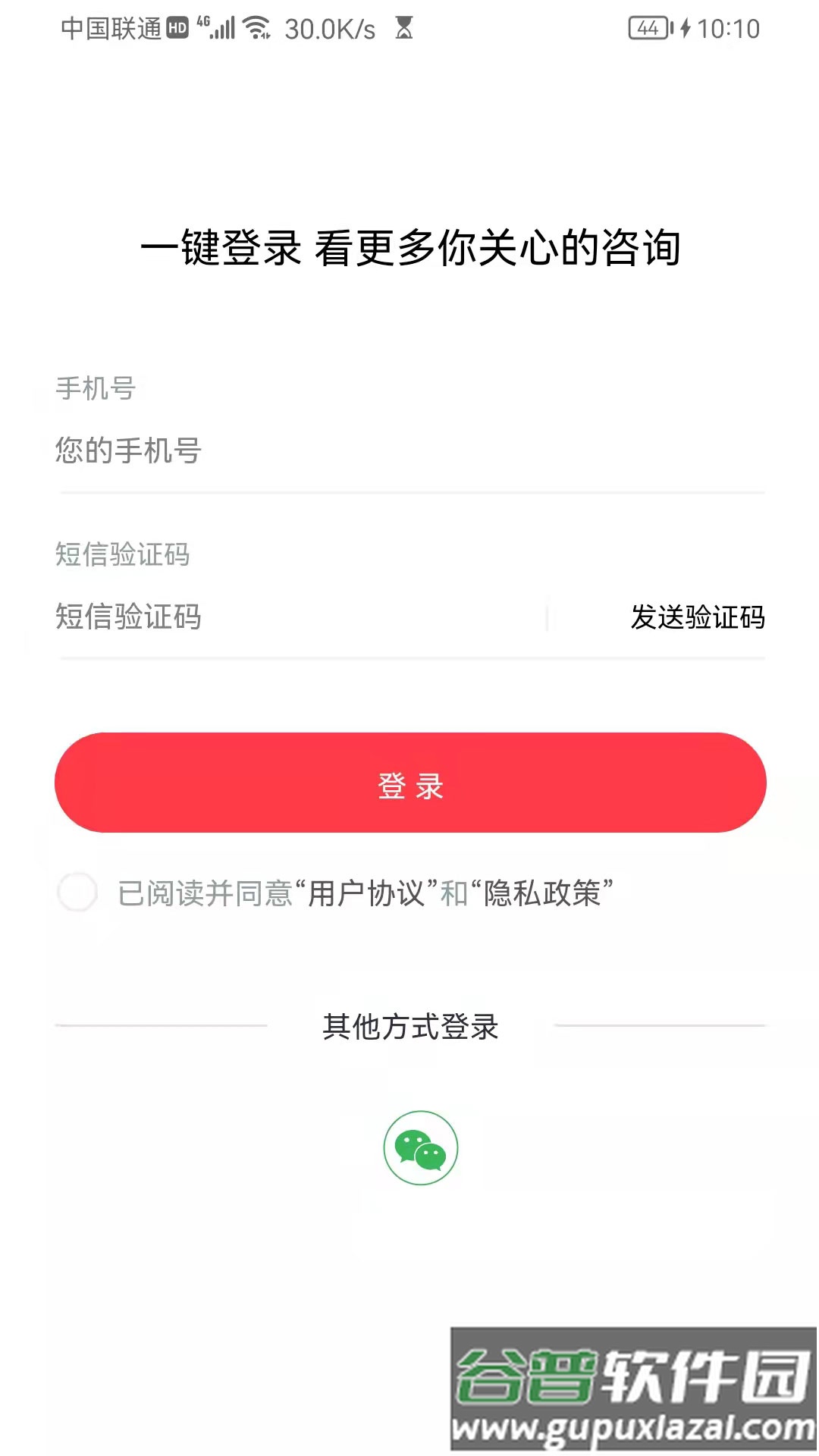Tap the phone number input field
The height and width of the screenshot is (1456, 819).
409,451
